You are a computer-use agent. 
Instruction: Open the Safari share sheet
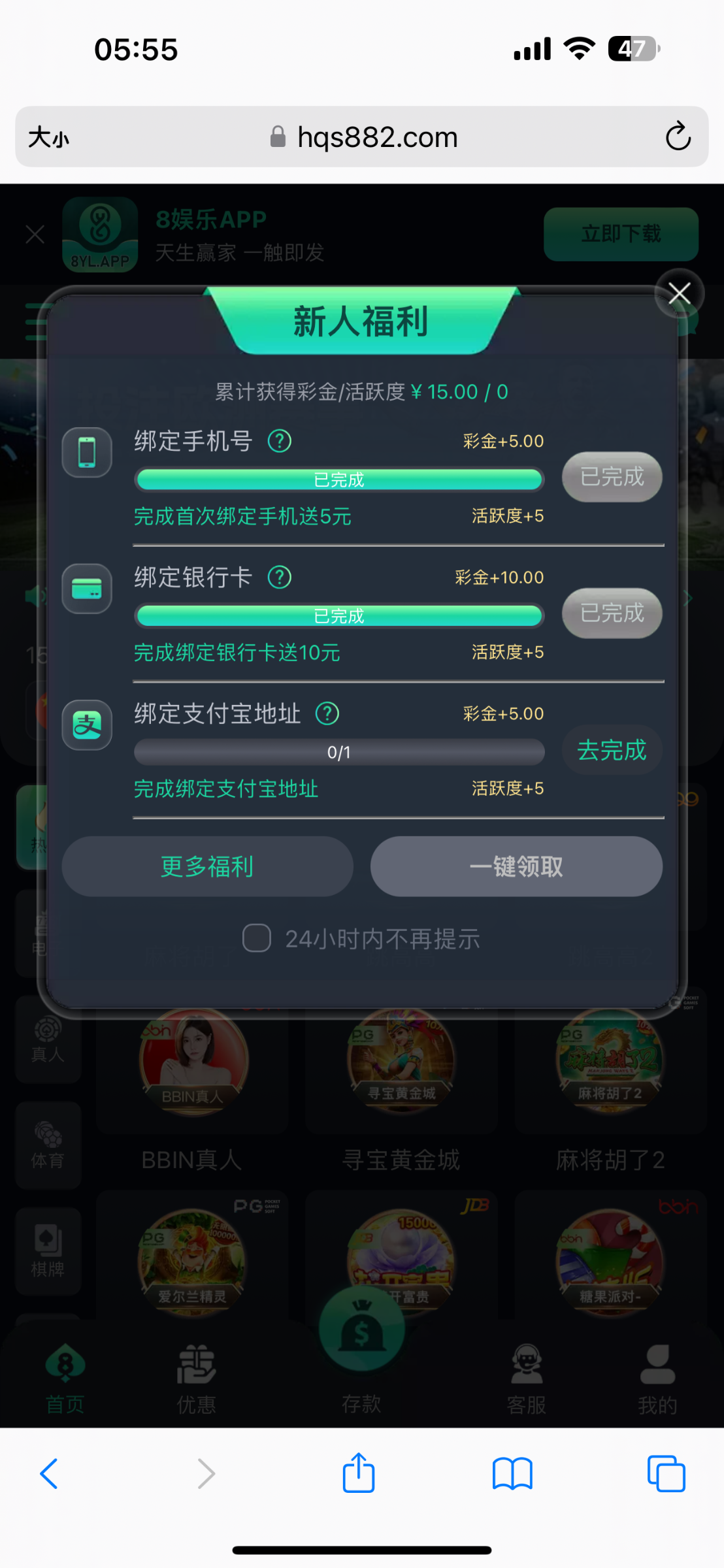click(359, 1472)
